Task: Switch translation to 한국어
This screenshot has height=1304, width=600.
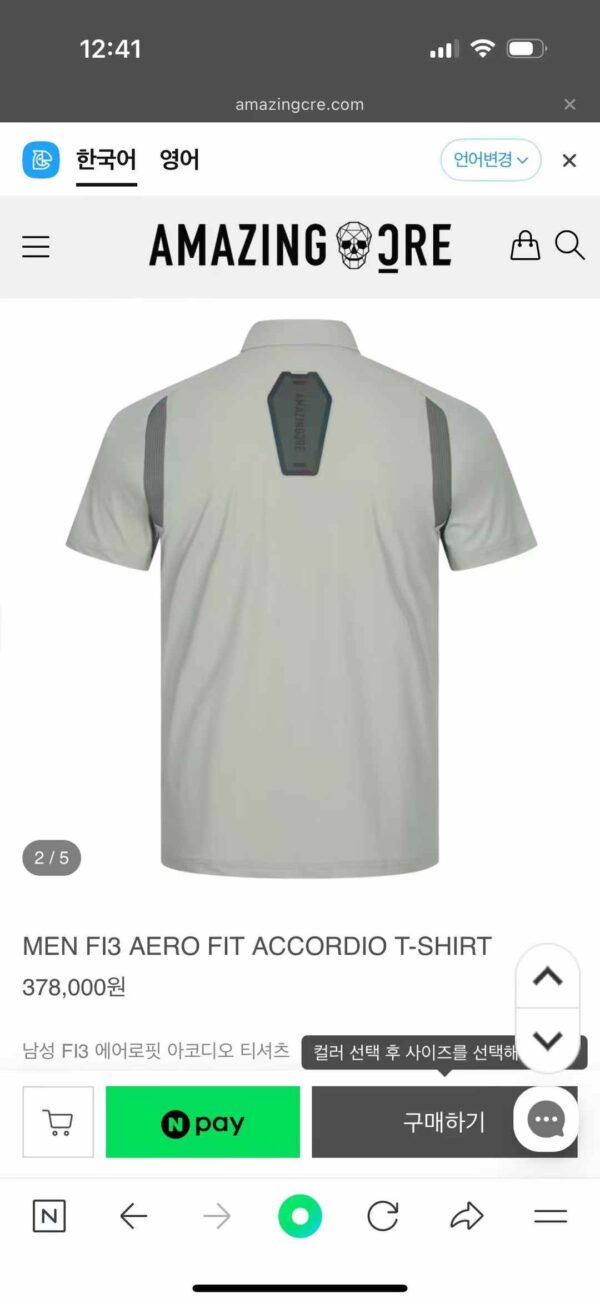Action: [x=106, y=160]
